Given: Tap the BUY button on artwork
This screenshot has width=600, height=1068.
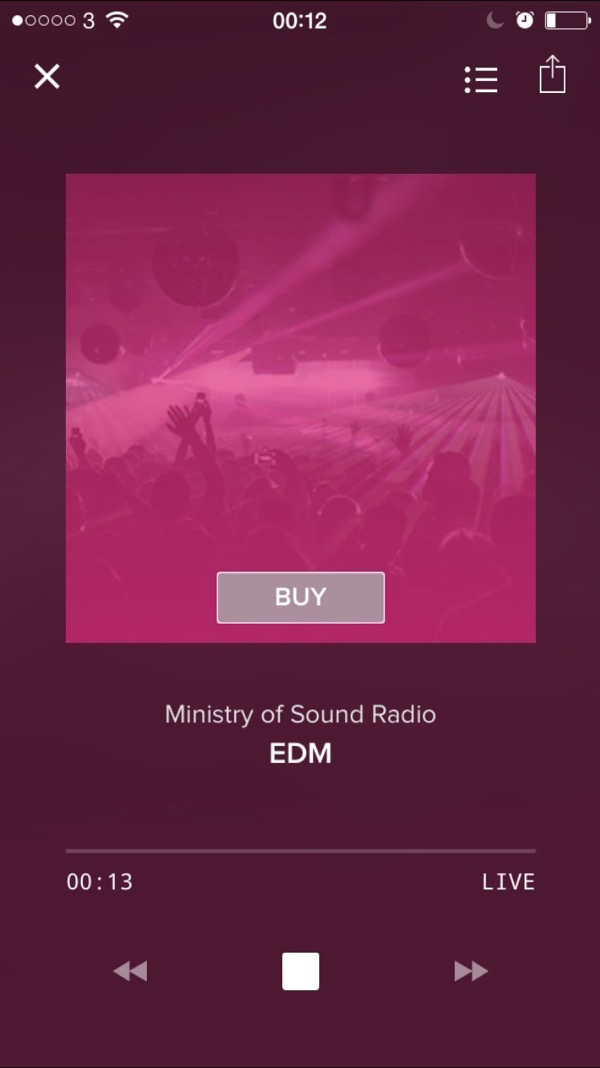Looking at the screenshot, I should [x=300, y=597].
